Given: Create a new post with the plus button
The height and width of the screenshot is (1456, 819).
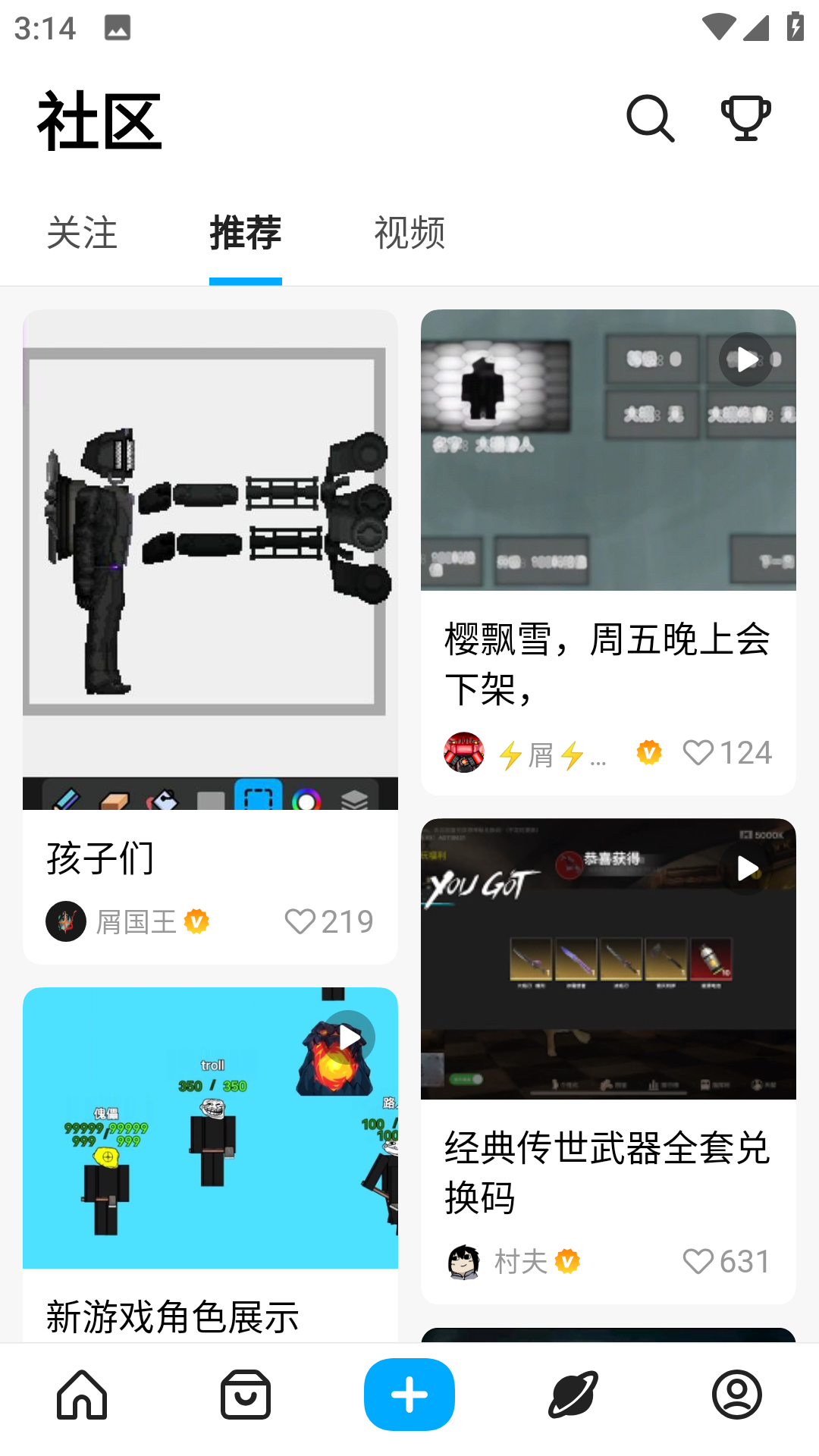Looking at the screenshot, I should (x=409, y=1395).
